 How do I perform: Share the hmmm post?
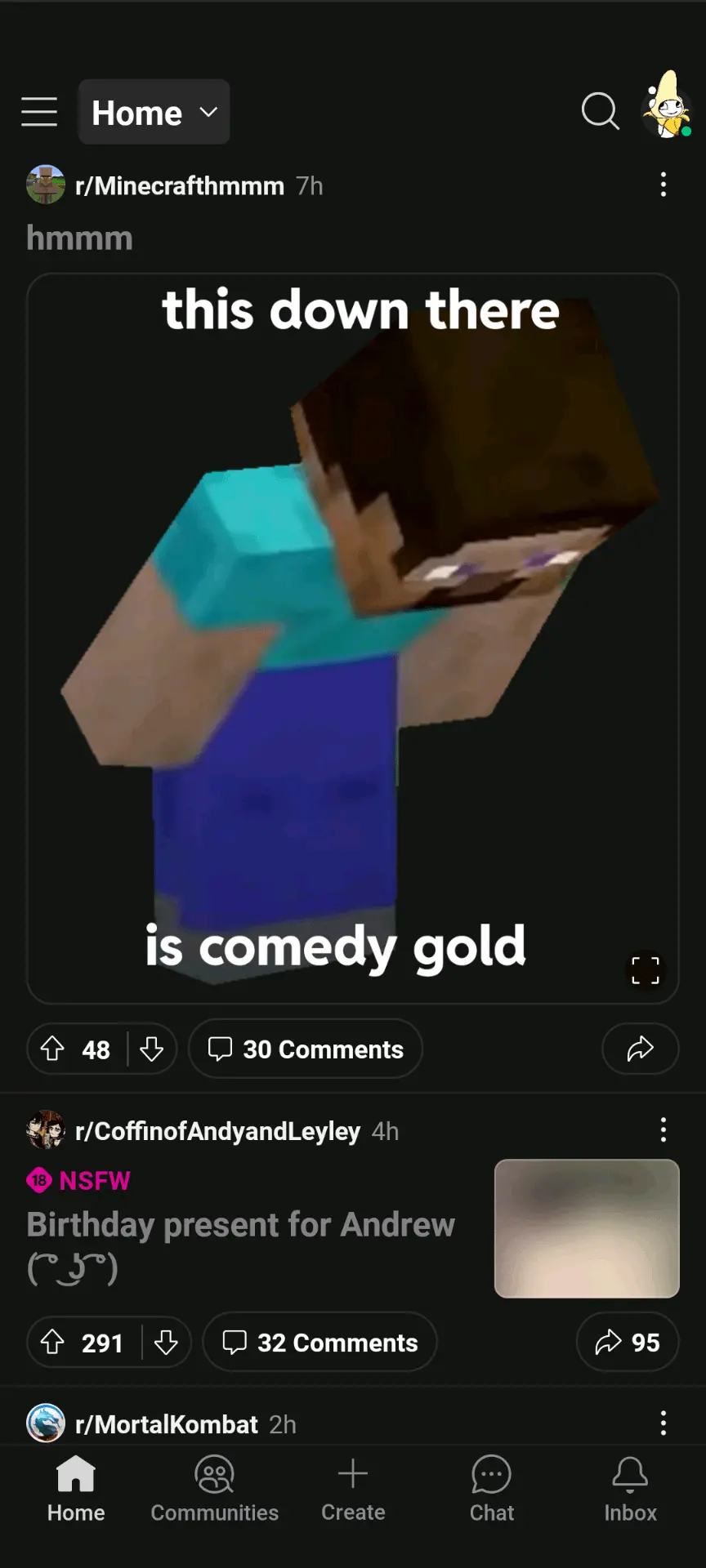point(640,1049)
